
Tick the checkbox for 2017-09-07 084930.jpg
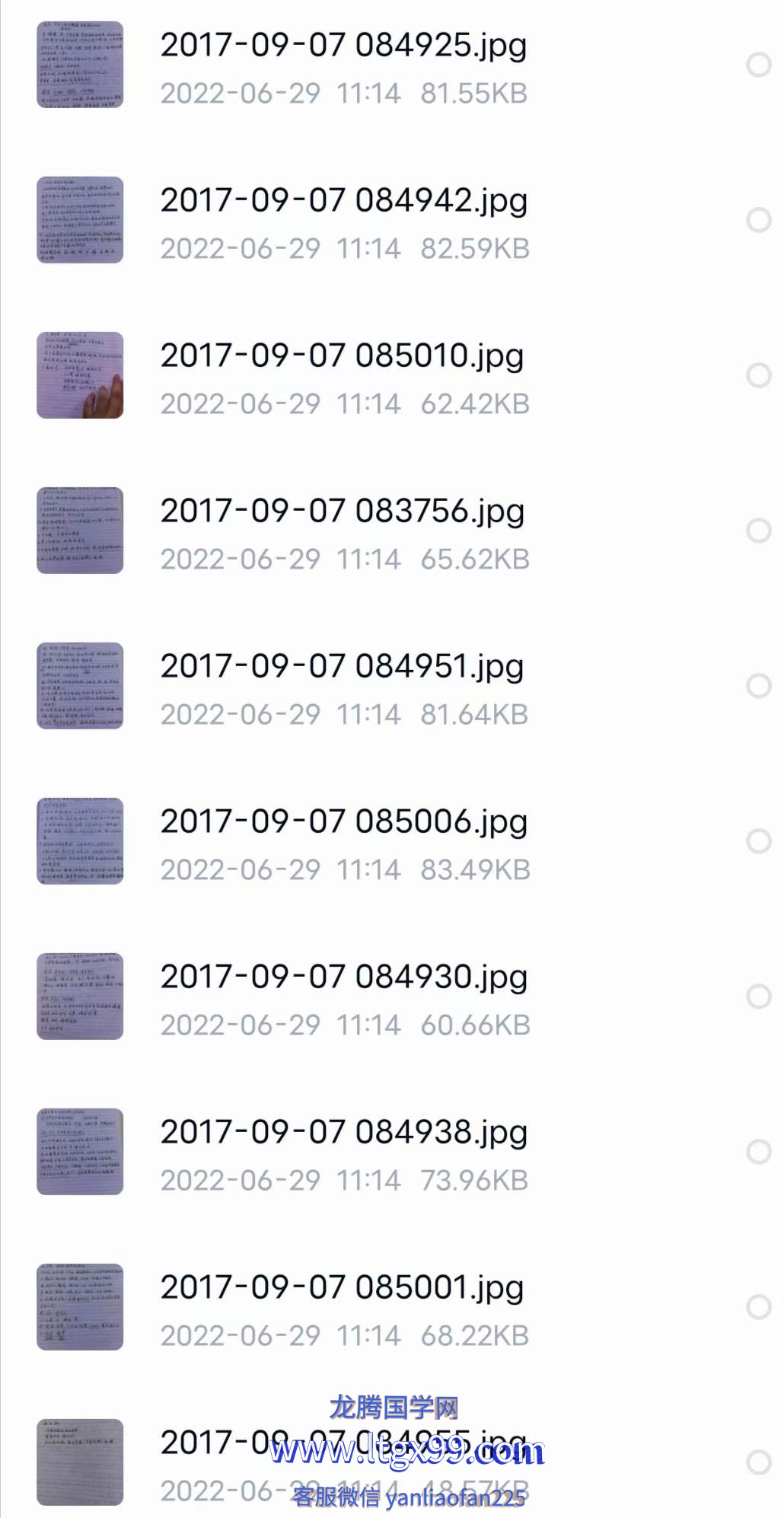pos(759,997)
